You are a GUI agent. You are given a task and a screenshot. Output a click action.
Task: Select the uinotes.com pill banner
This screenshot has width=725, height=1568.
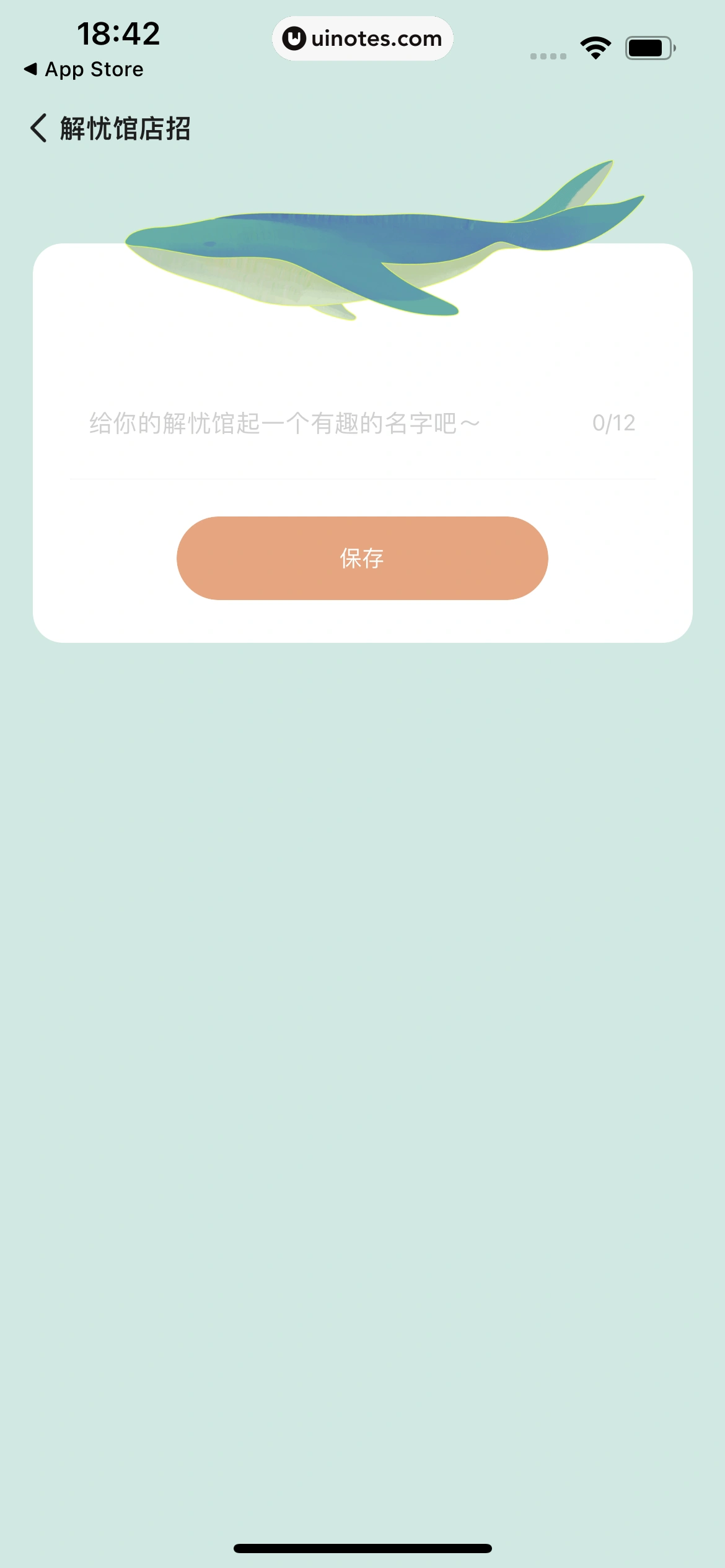coord(362,38)
